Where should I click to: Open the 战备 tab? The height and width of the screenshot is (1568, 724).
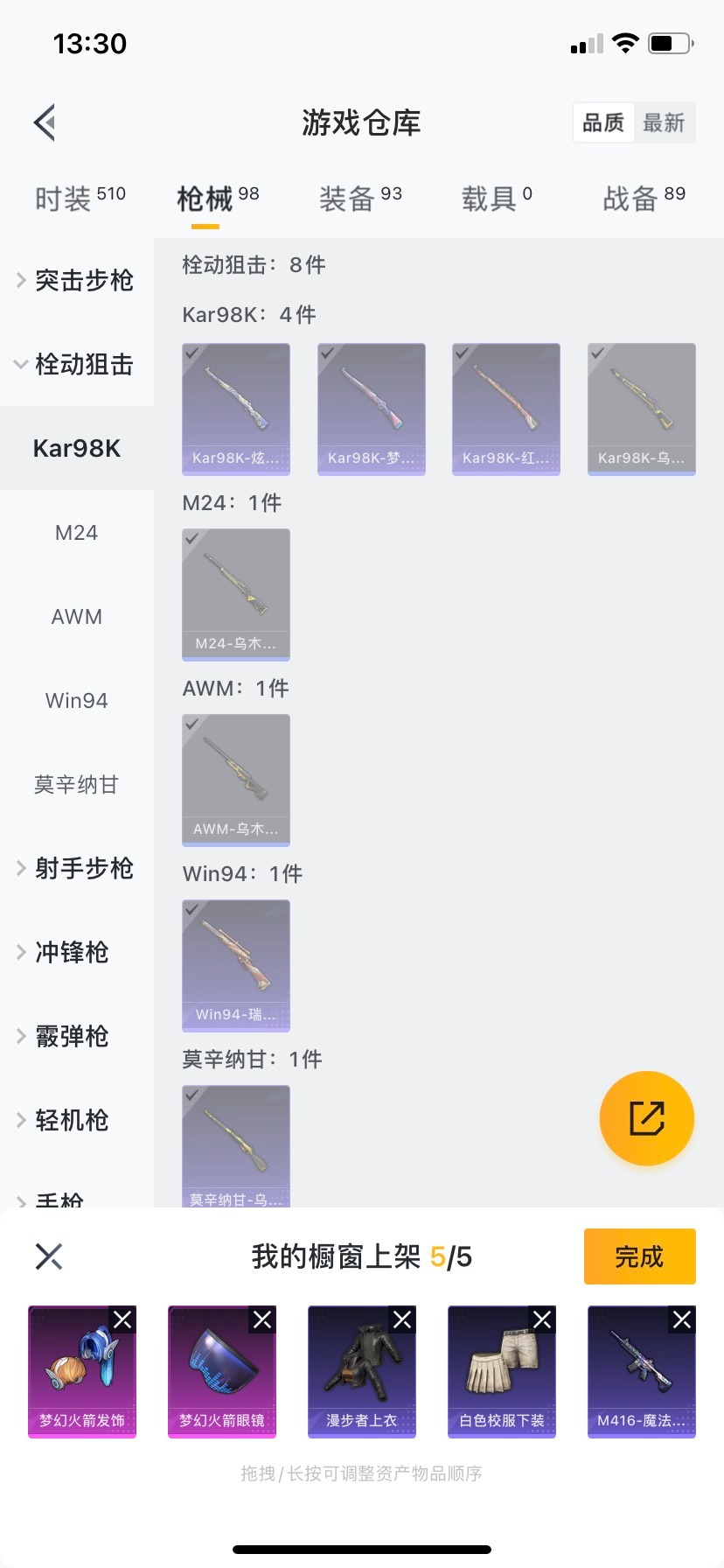click(x=644, y=199)
